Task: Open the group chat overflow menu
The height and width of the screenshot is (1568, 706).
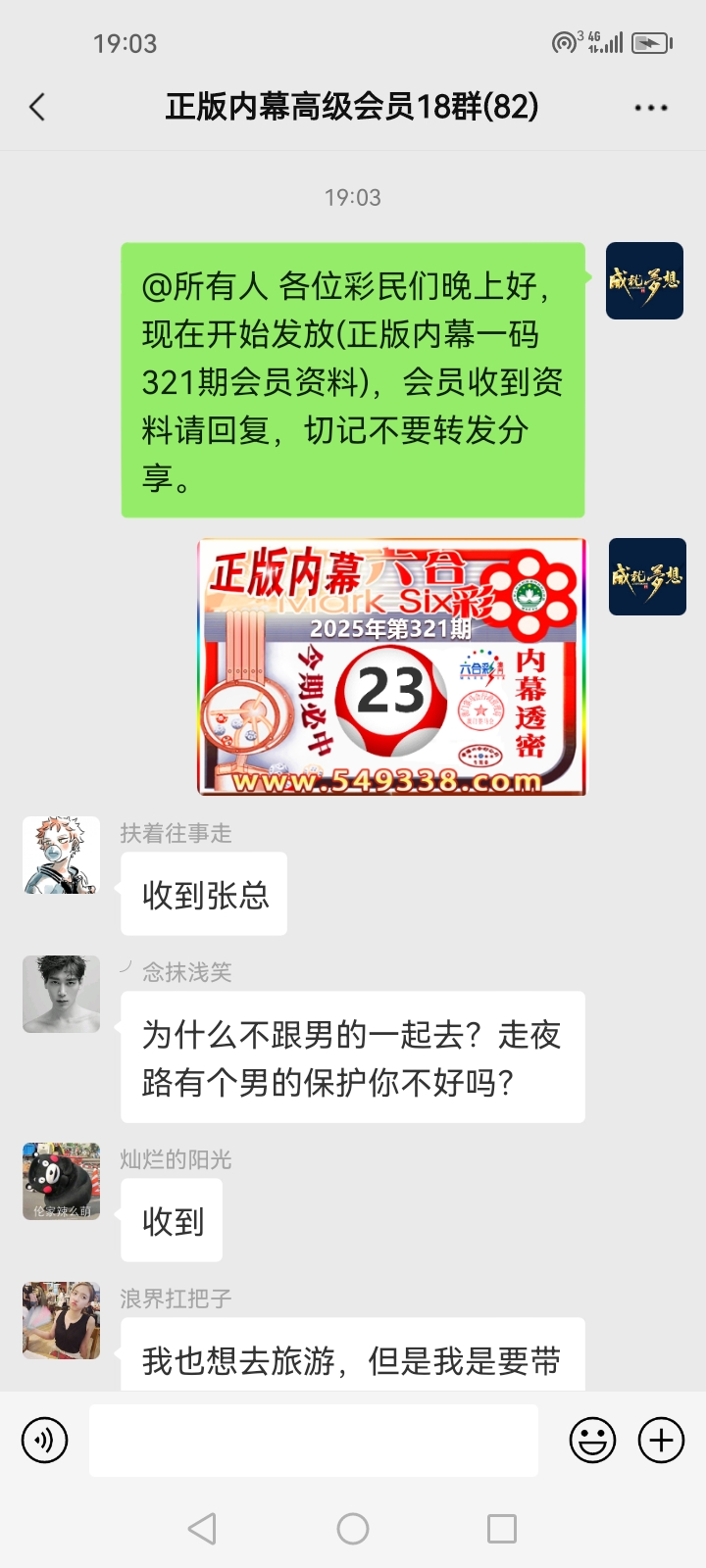Action: pos(650,108)
